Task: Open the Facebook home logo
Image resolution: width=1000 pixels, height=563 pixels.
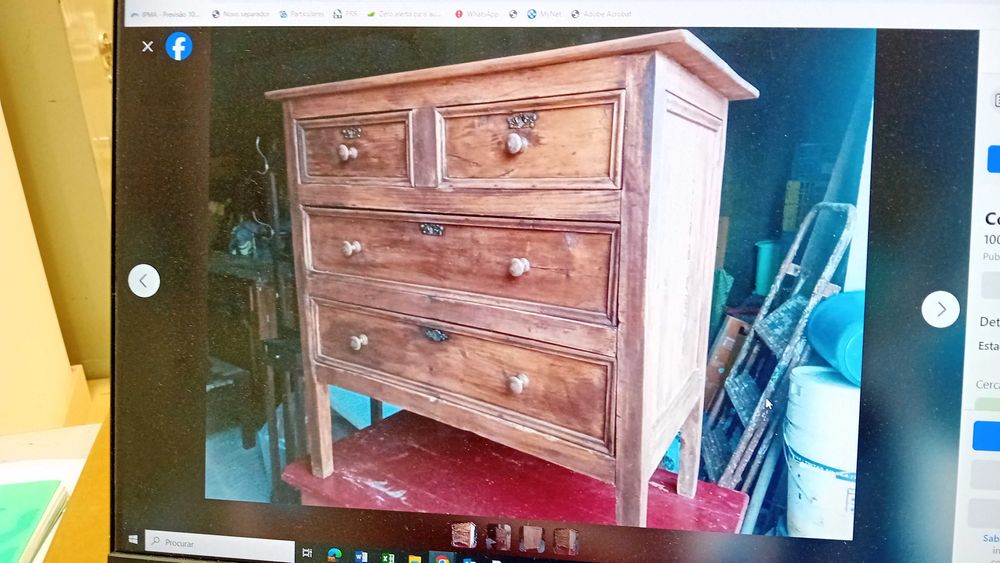Action: click(x=178, y=46)
